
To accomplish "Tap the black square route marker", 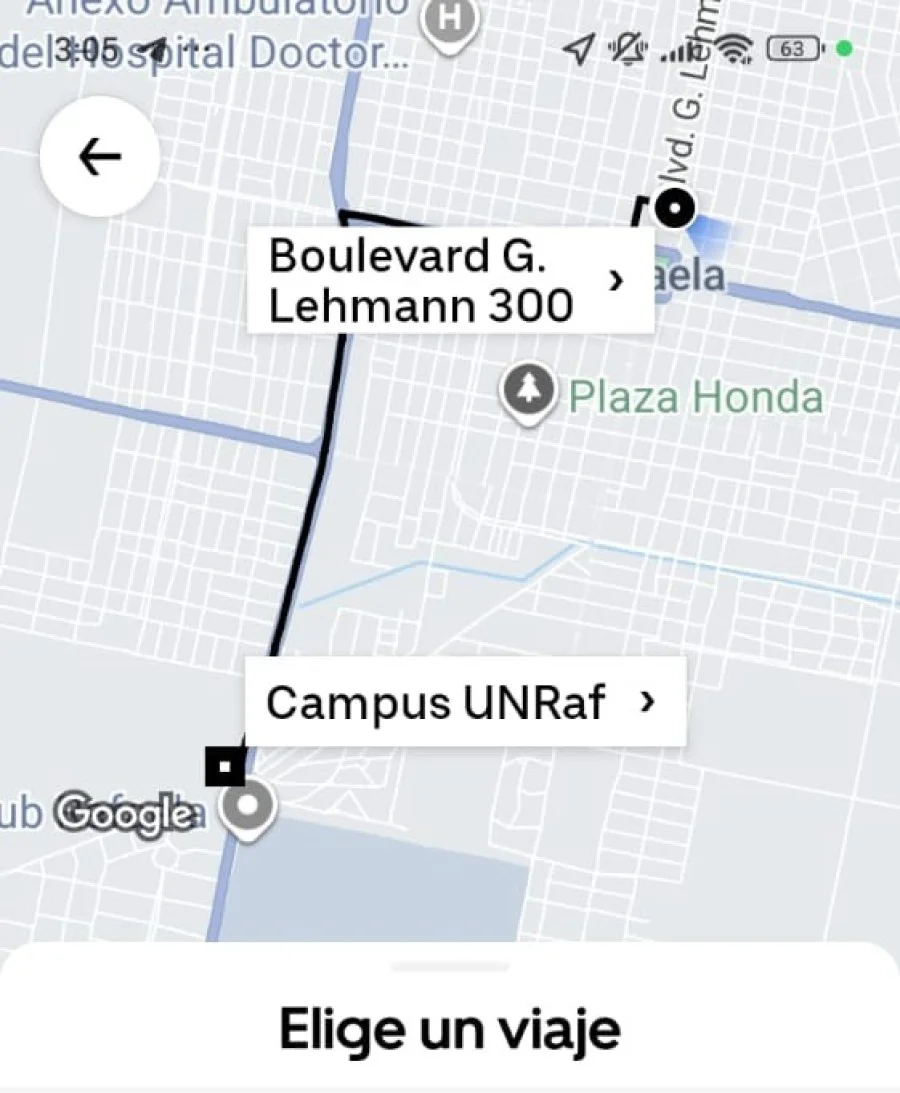I will click(227, 767).
